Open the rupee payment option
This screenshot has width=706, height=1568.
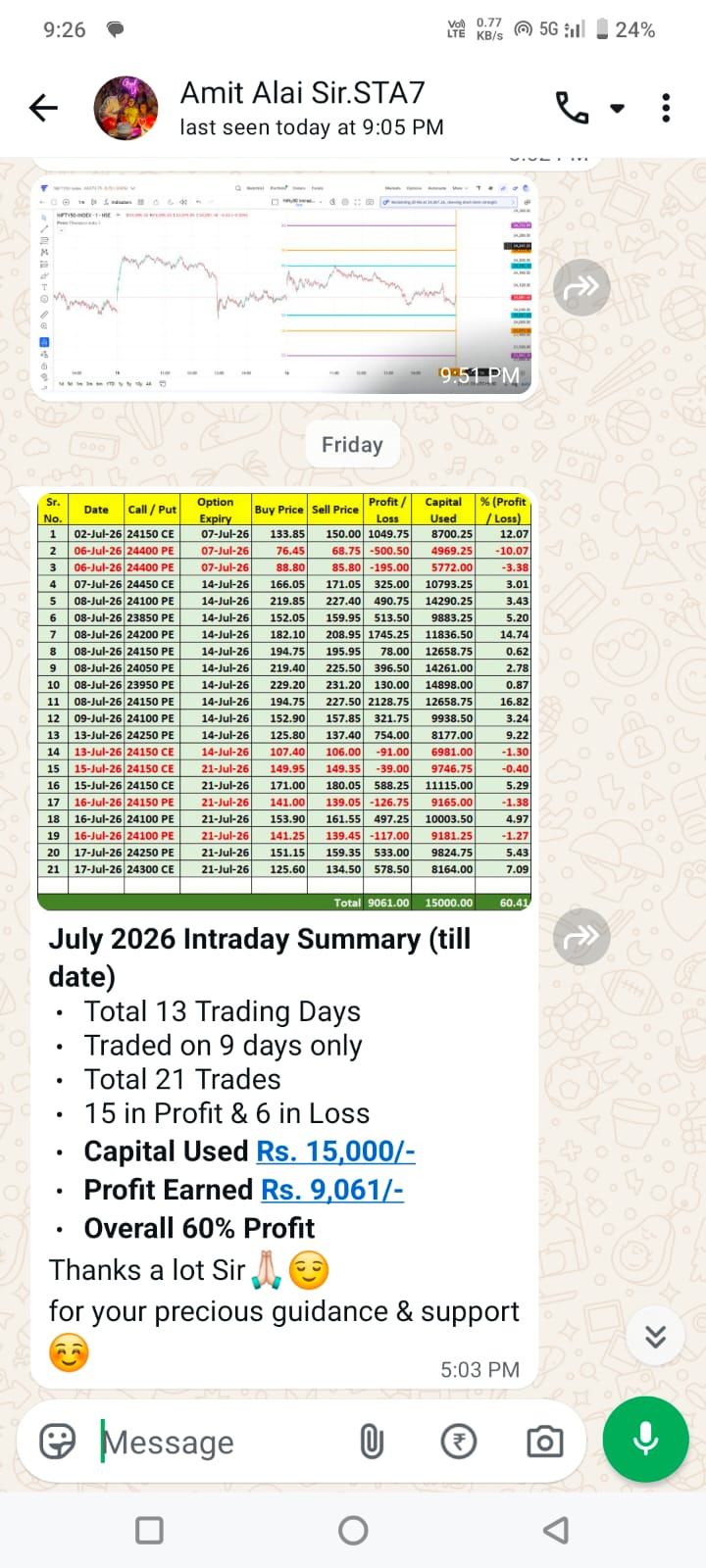click(x=459, y=1442)
